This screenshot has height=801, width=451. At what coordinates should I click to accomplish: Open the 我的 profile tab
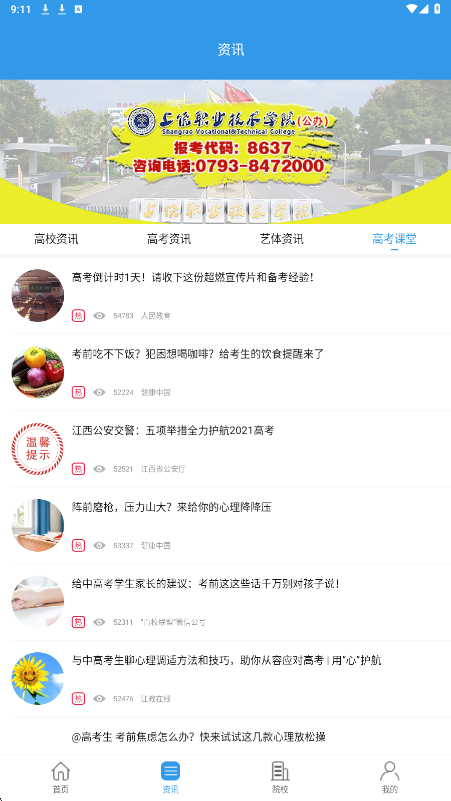tap(390, 778)
